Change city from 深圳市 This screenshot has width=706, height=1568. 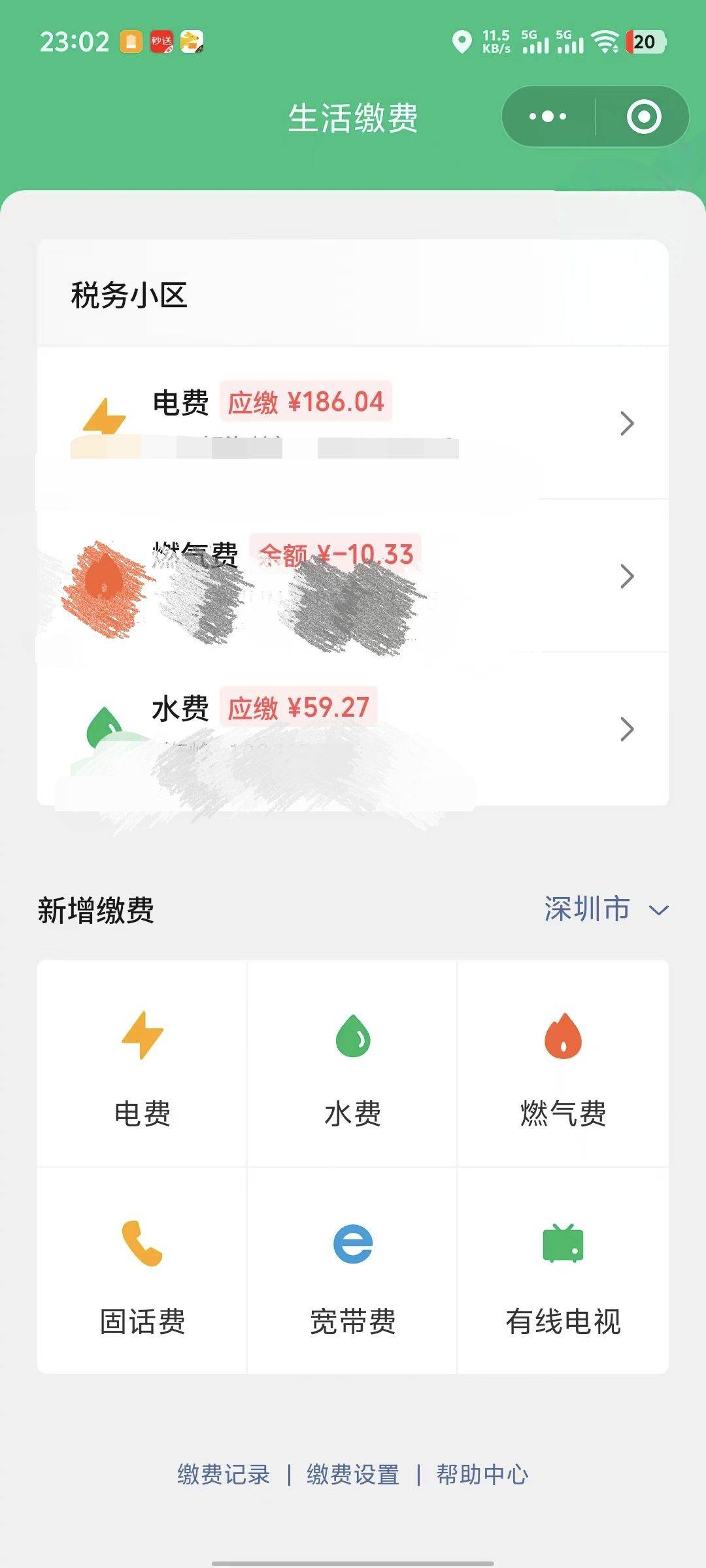coord(606,909)
